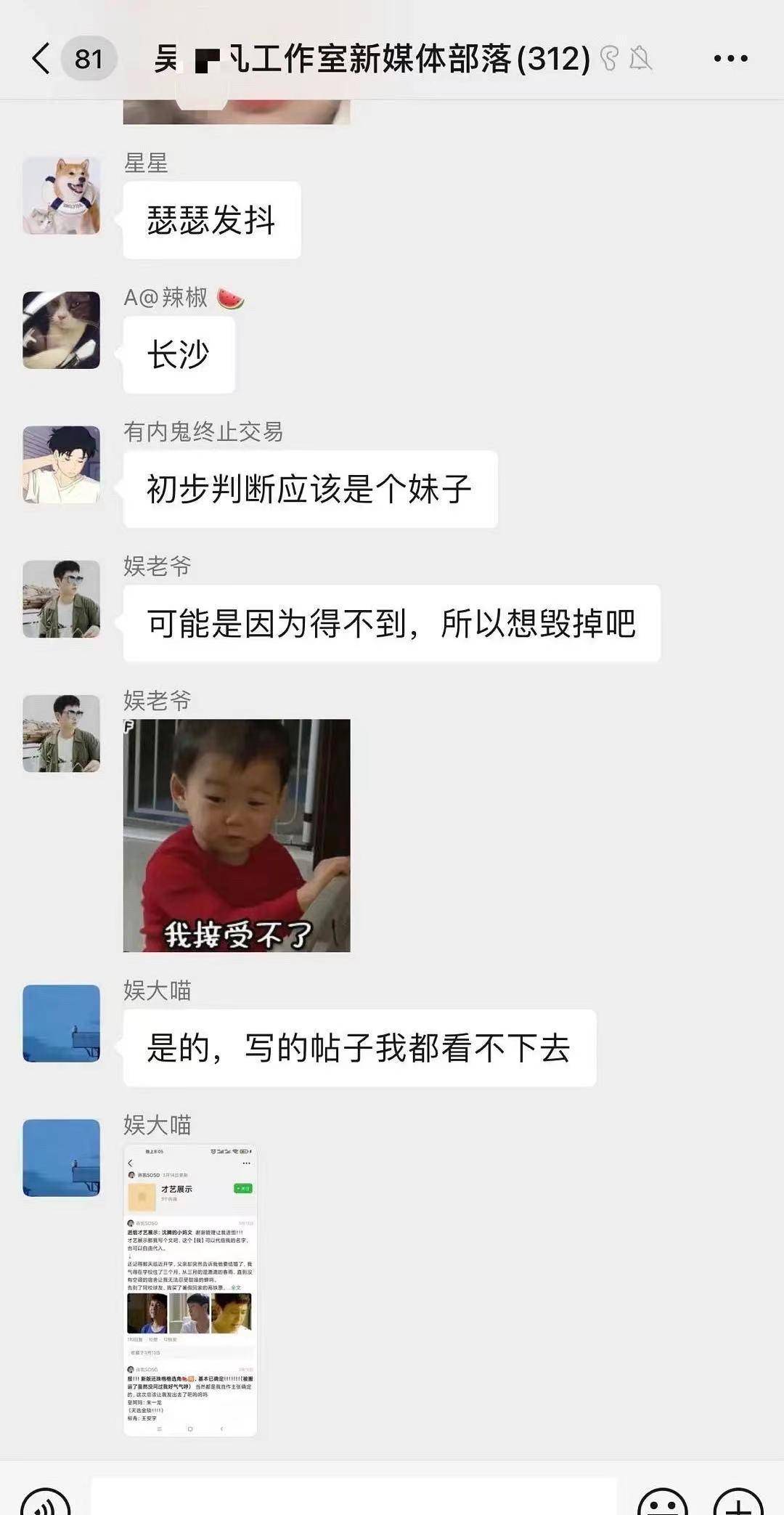Open the screenshot sent by 娱大喵
Image resolution: width=784 pixels, height=1515 pixels.
[x=190, y=1290]
